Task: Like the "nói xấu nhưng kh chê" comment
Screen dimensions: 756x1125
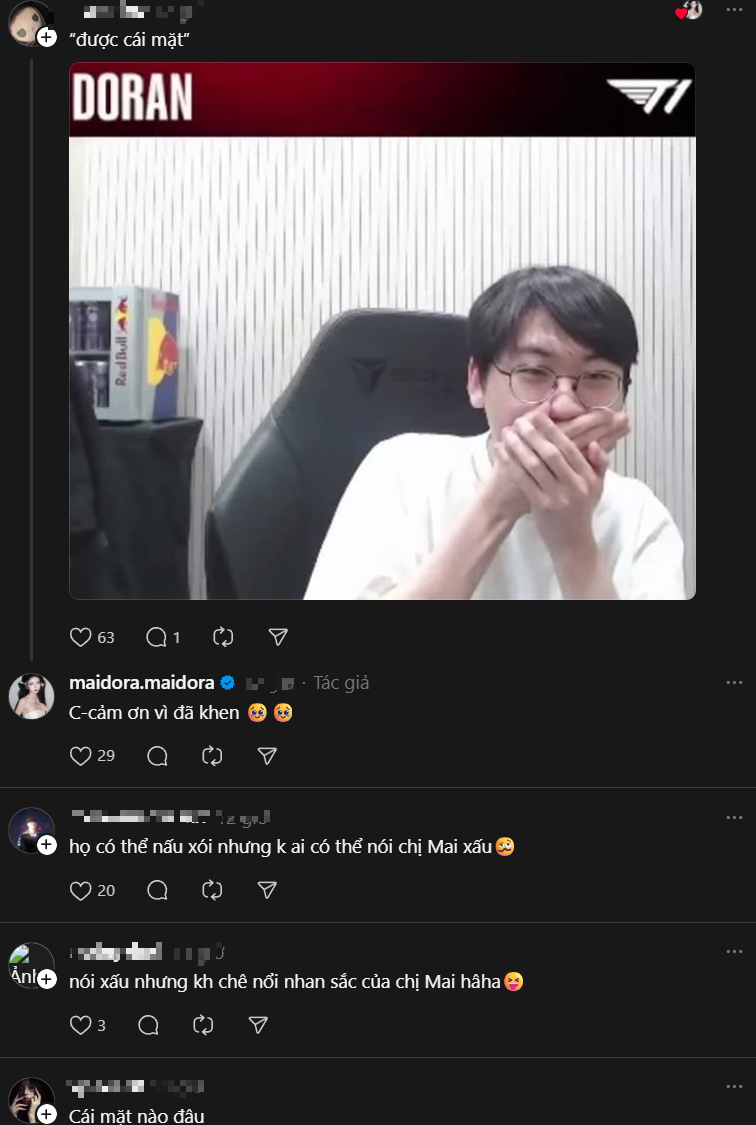Action: pyautogui.click(x=81, y=1025)
